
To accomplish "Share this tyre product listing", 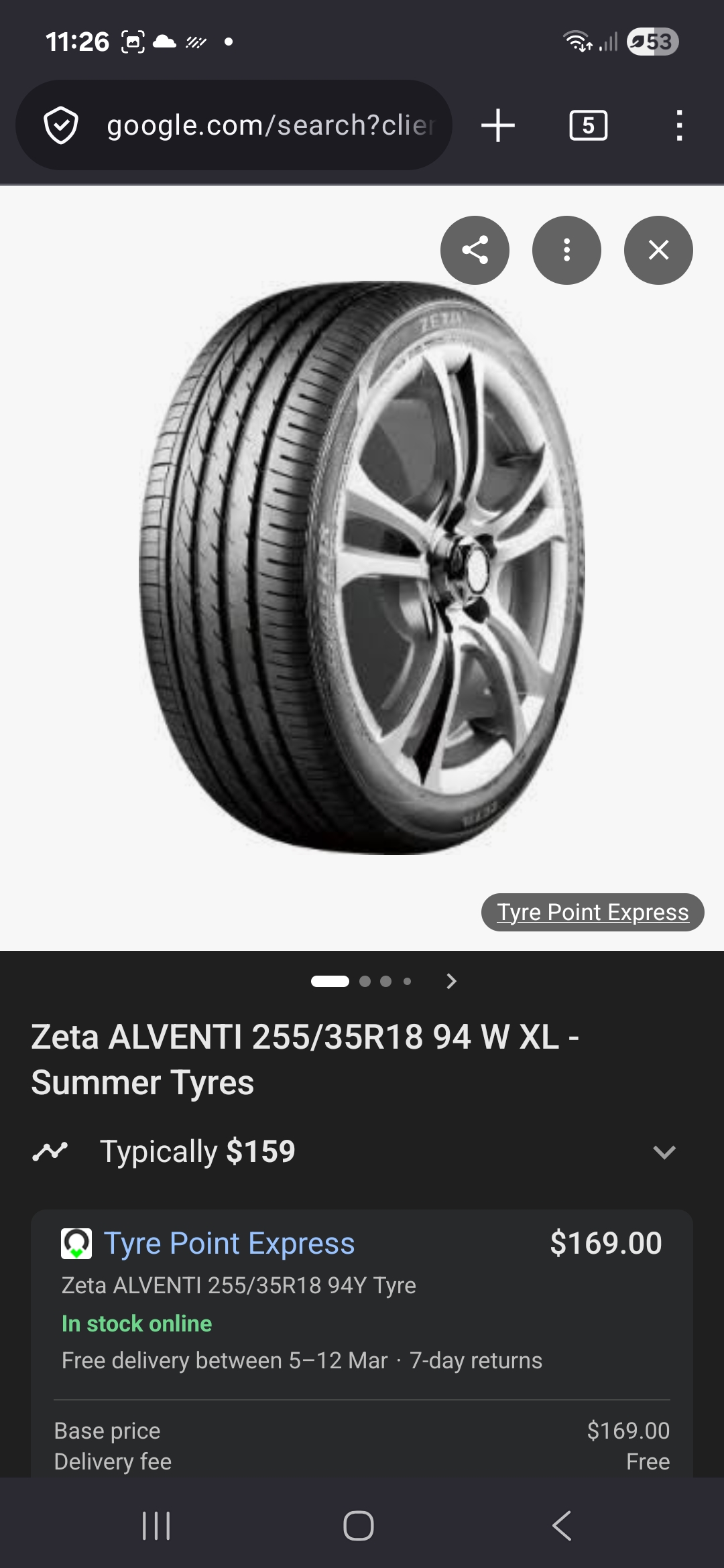I will [x=475, y=250].
